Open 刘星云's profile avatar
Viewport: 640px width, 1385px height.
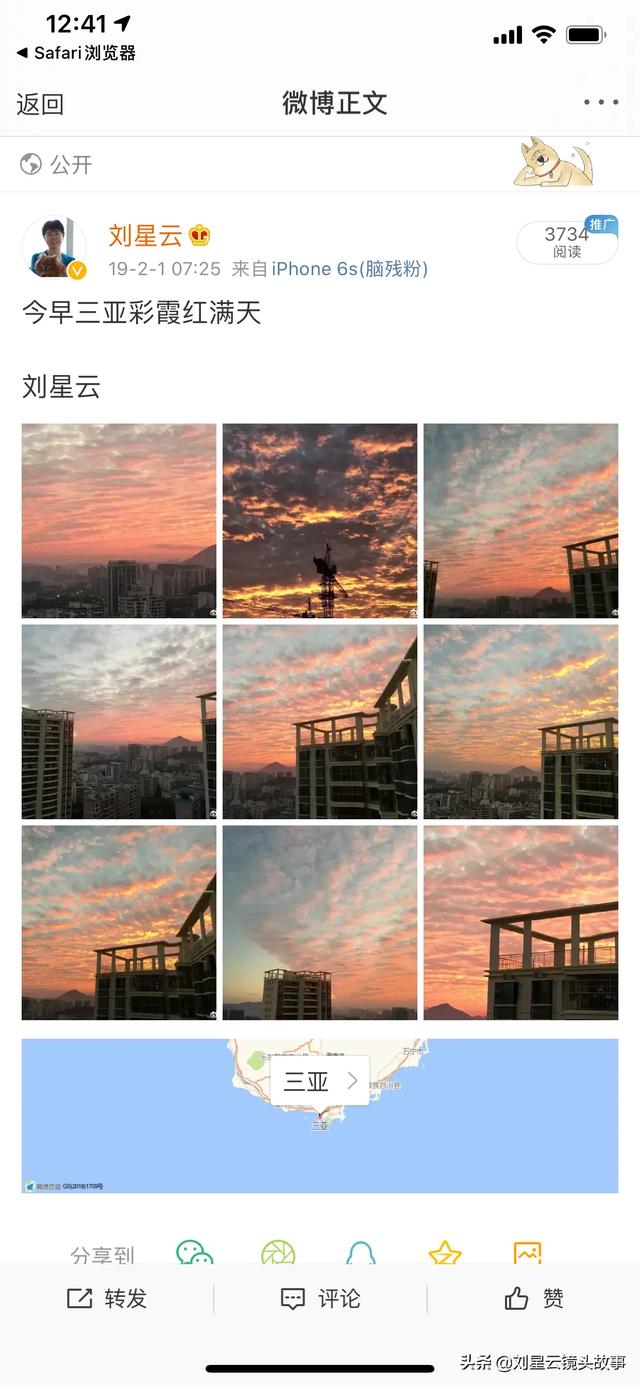[54, 247]
